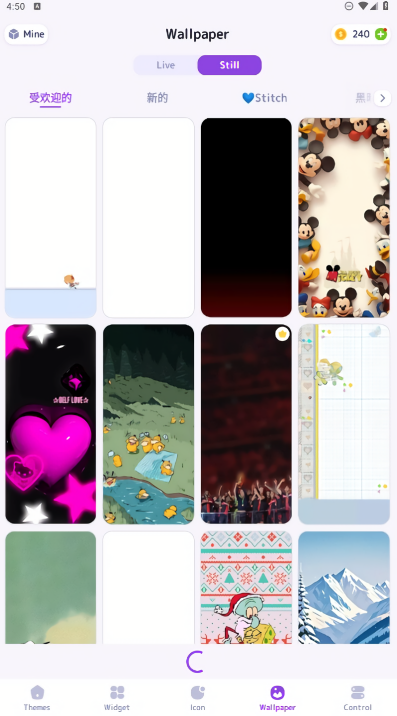Image resolution: width=397 pixels, height=716 pixels.
Task: Open the snowy mountain wallpaper
Action: pyautogui.click(x=344, y=588)
